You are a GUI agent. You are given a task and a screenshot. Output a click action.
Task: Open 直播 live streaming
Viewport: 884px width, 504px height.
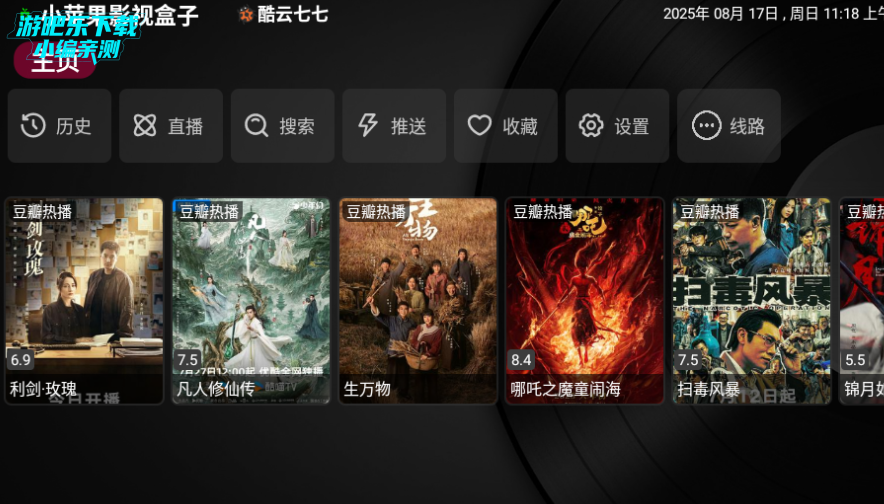point(170,126)
